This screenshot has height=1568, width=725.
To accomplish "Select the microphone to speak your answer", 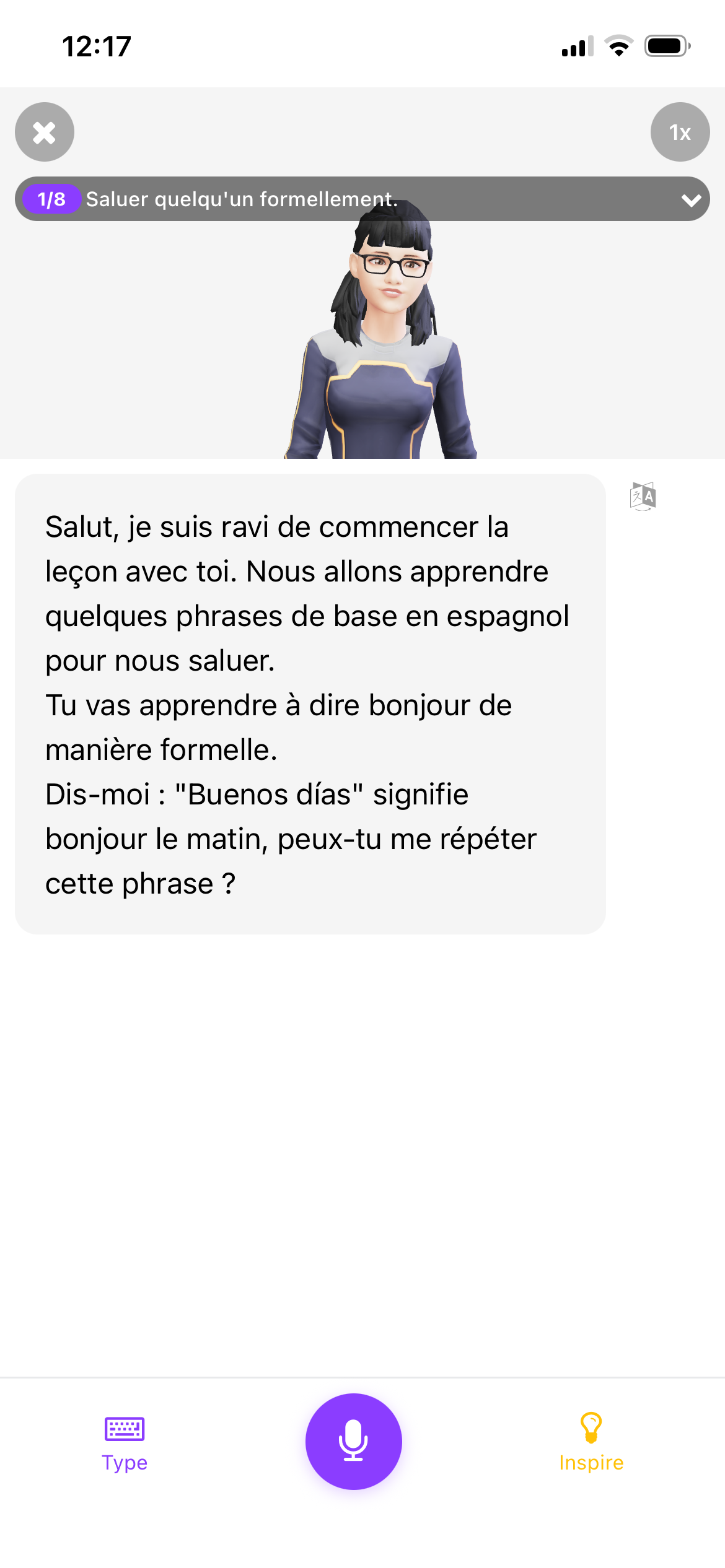I will click(353, 1441).
